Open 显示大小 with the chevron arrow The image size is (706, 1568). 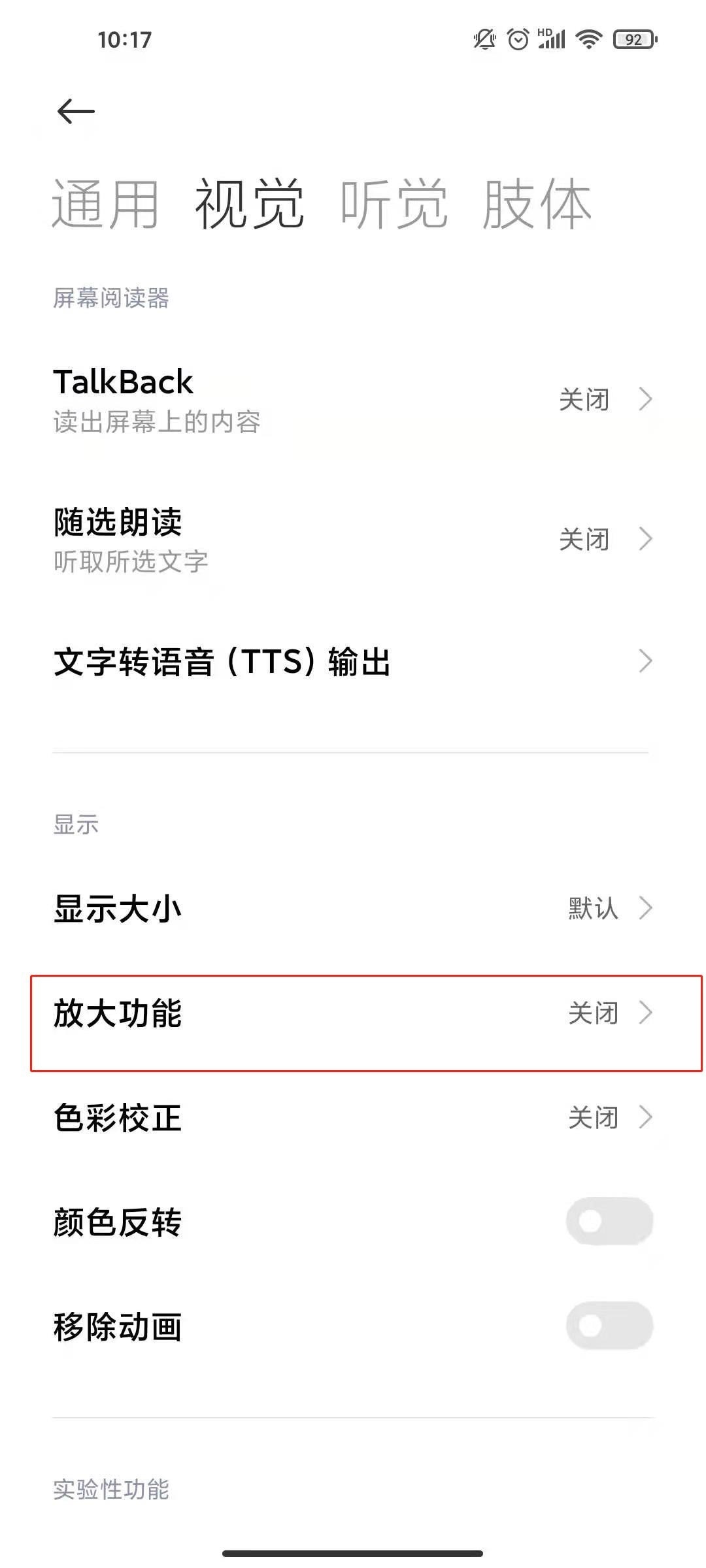point(646,907)
